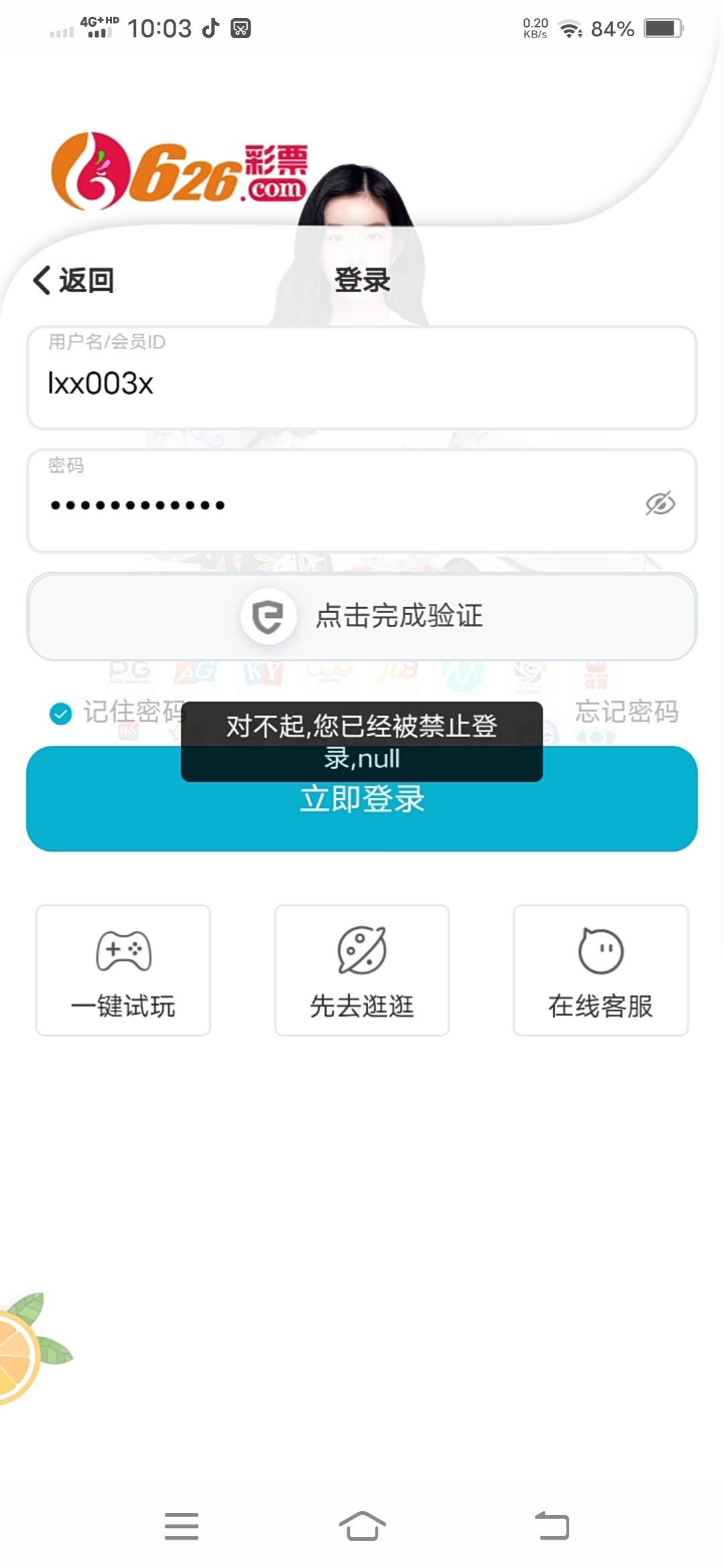Tap the 返回 back button
Screen dimensions: 724x1568
coord(74,280)
